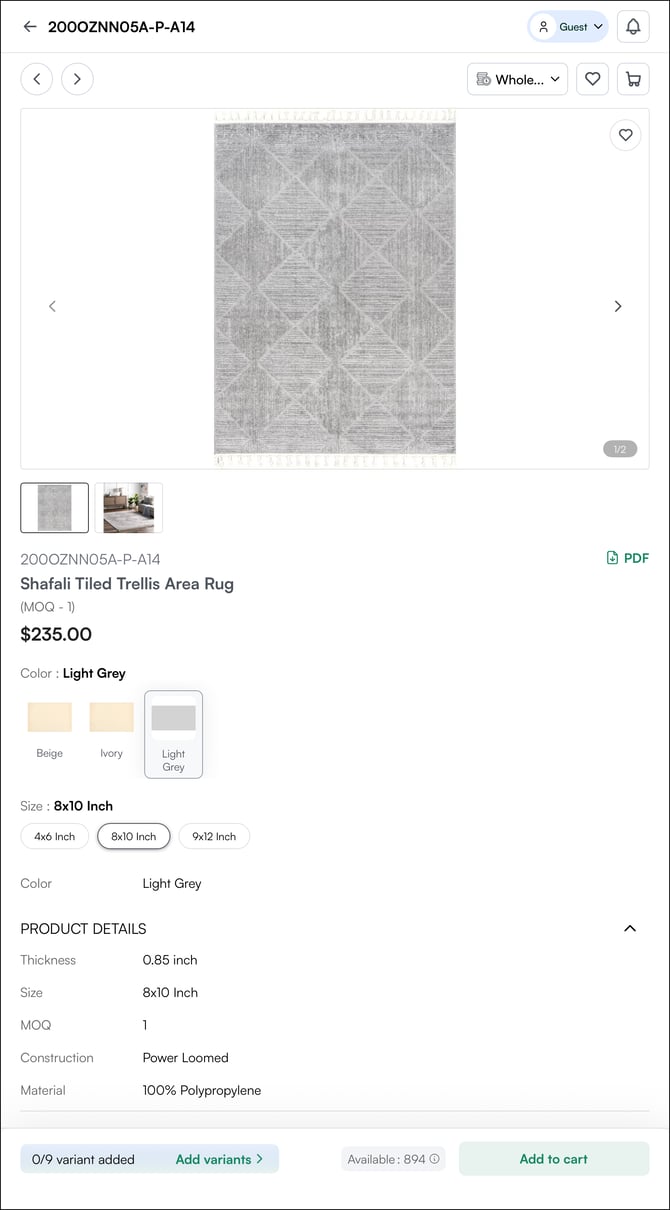Collapse the Product Details section
Image resolution: width=670 pixels, height=1210 pixels.
point(630,928)
